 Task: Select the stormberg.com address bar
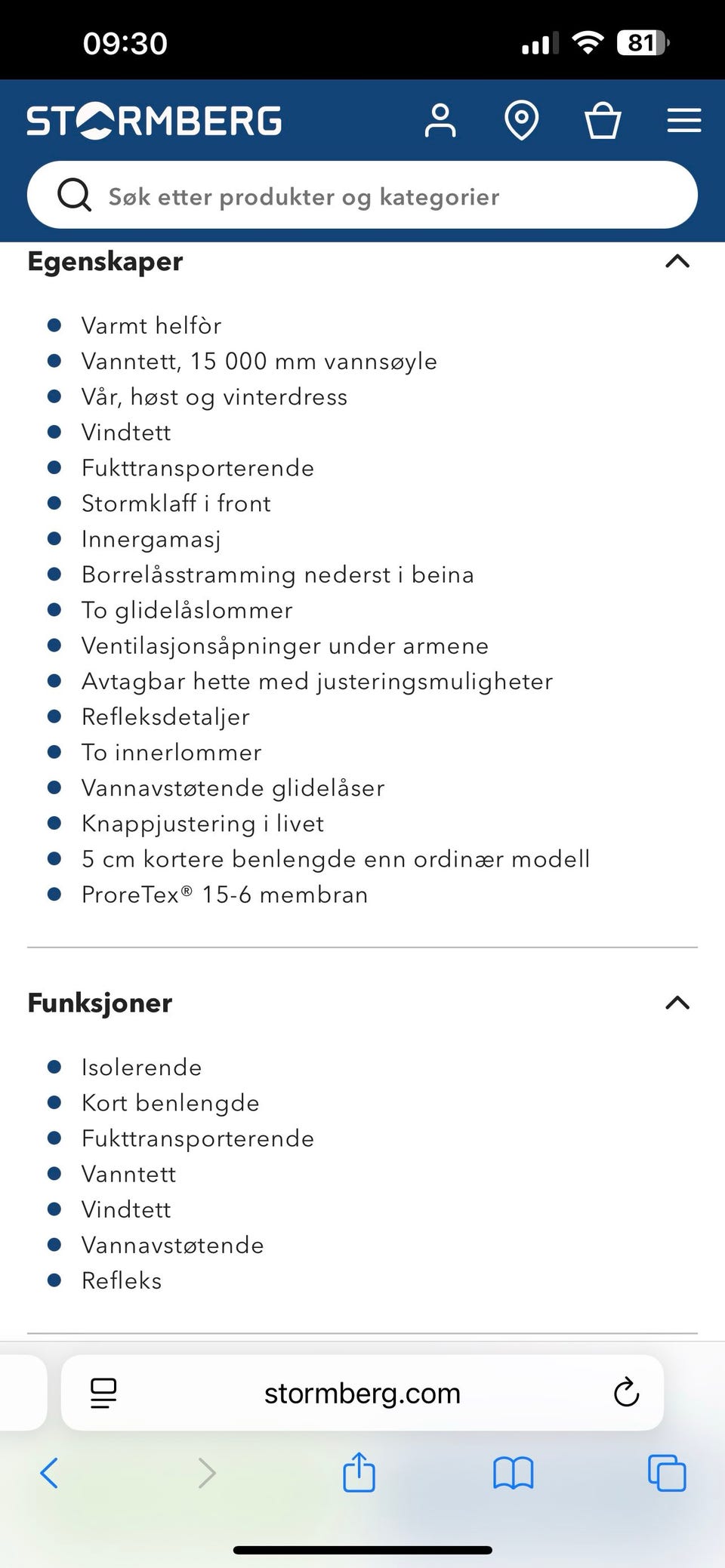(362, 1393)
